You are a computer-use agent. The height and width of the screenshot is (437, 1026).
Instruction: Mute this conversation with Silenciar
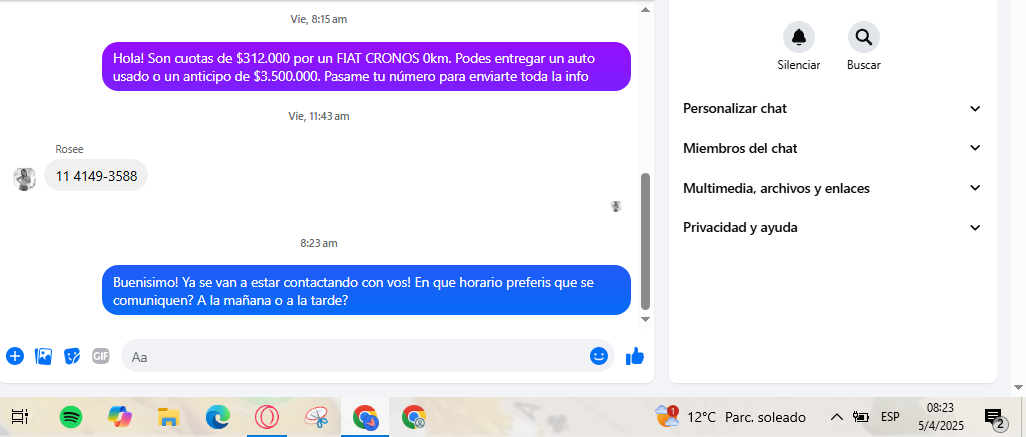click(798, 38)
